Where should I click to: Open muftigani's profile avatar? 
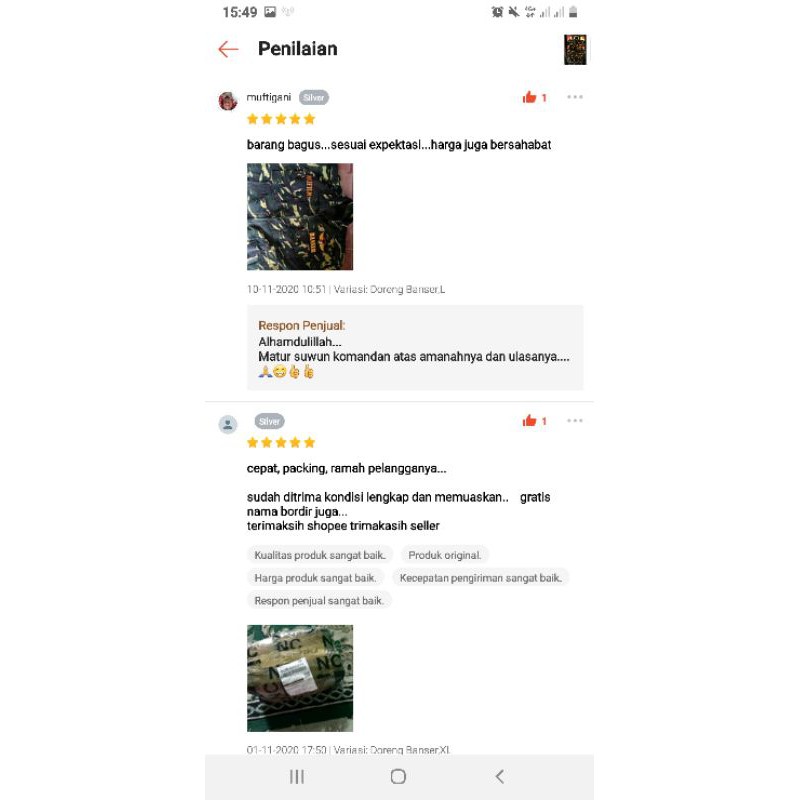228,100
